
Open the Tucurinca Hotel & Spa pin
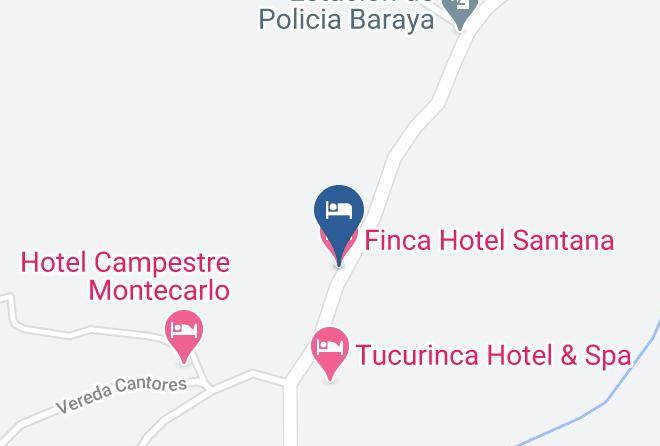330,349
